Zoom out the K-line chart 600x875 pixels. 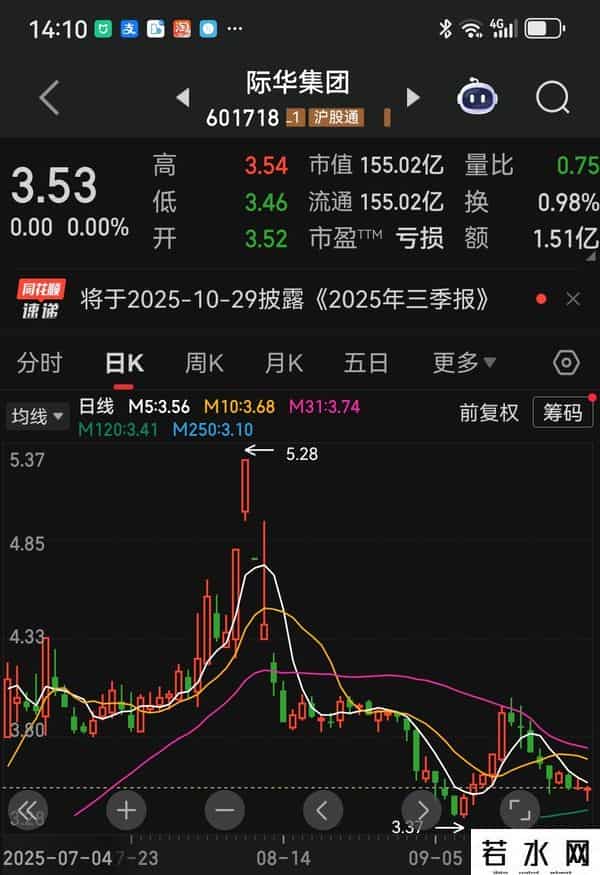224,809
